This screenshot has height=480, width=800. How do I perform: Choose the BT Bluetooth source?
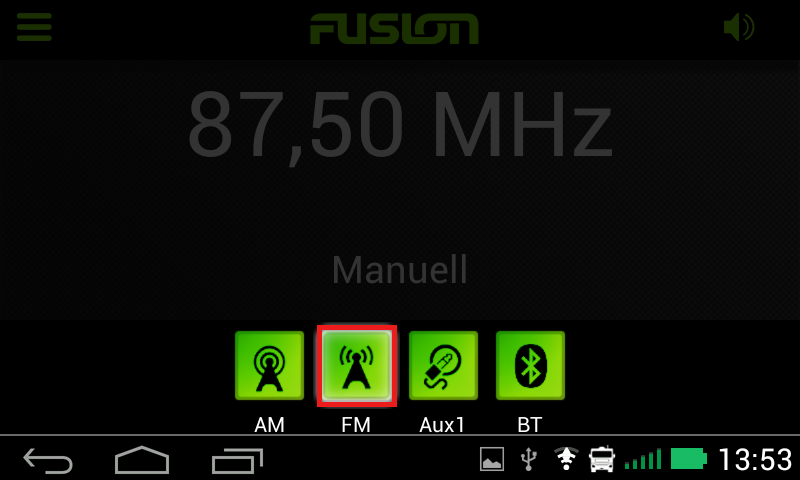pyautogui.click(x=530, y=366)
